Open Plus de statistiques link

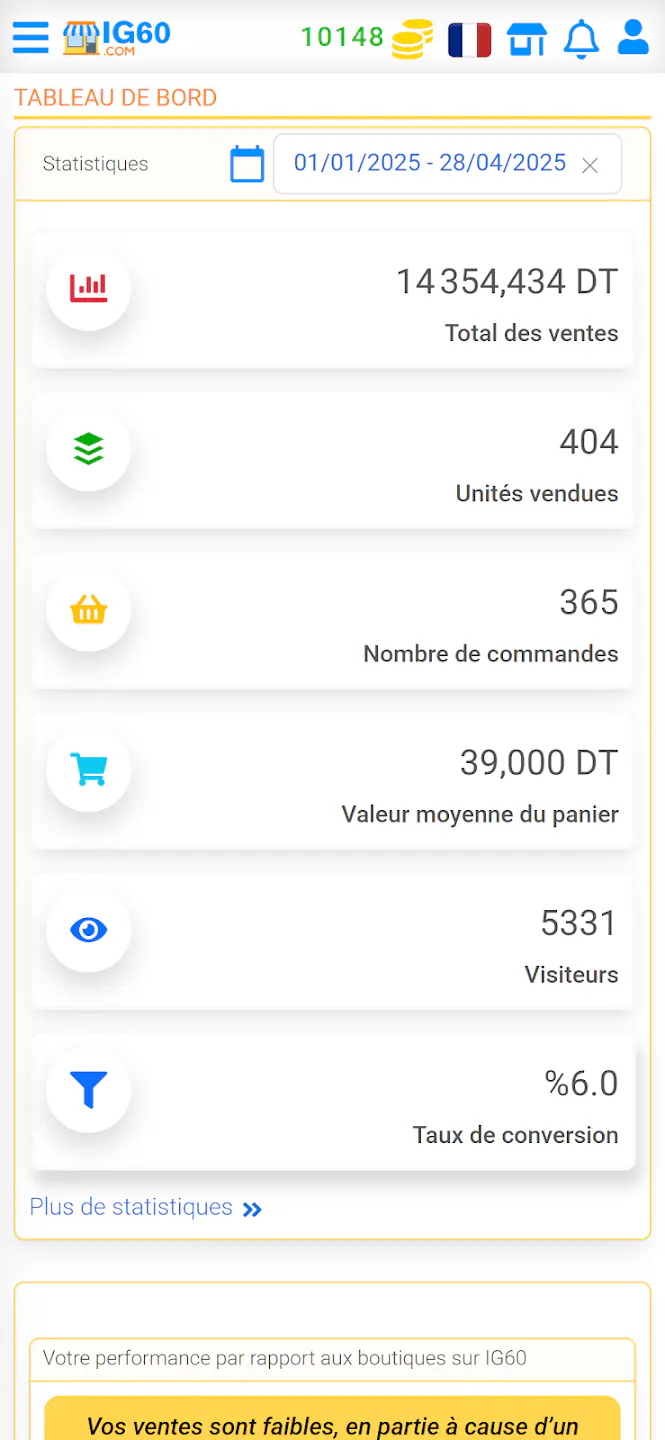coord(146,1208)
